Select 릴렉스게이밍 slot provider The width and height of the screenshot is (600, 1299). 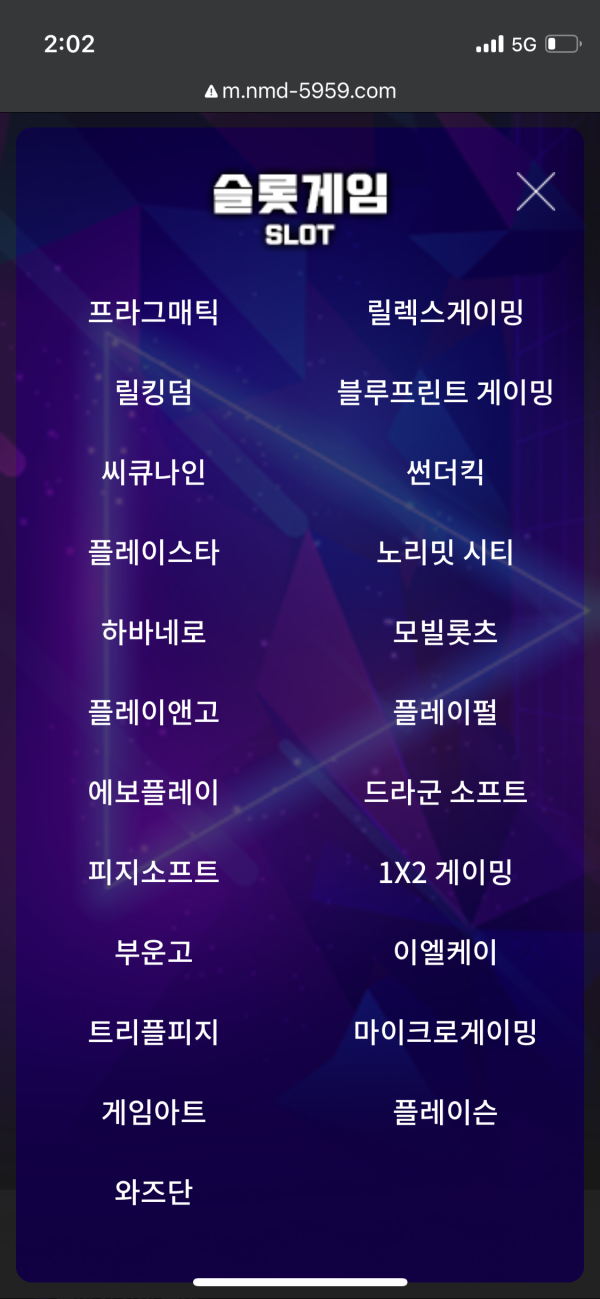pyautogui.click(x=445, y=312)
